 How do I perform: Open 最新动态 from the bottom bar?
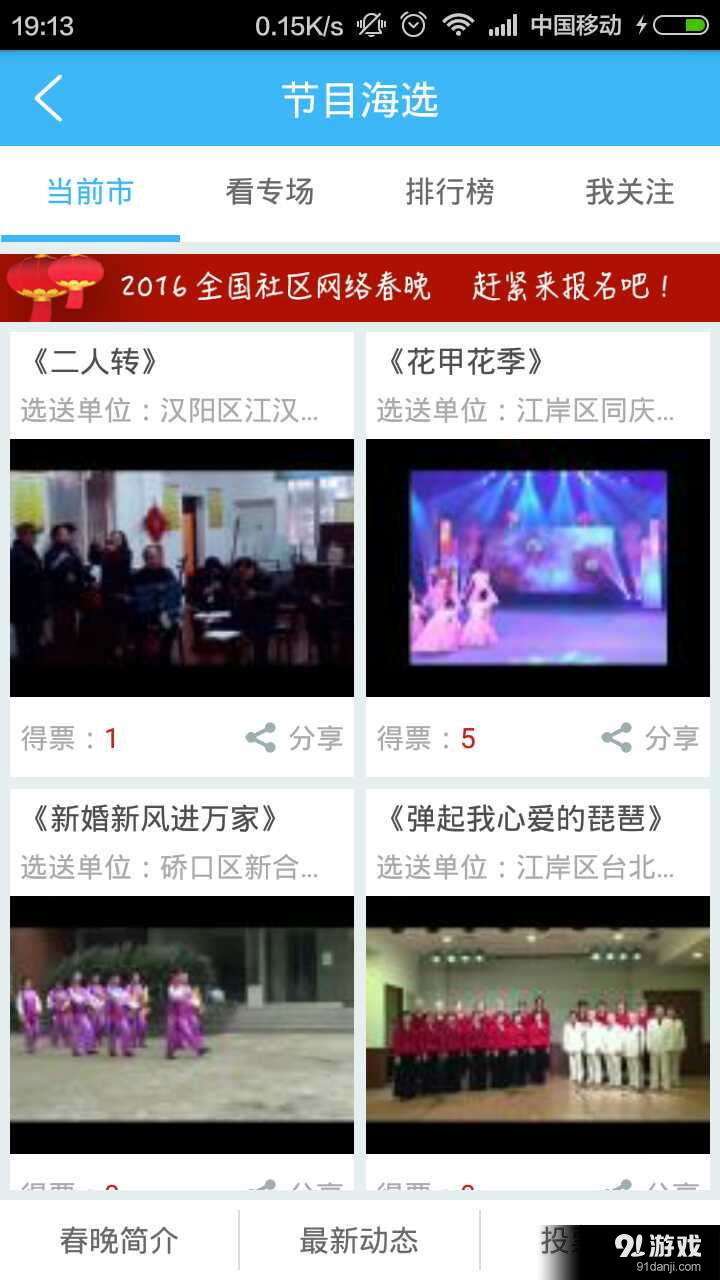(x=360, y=1240)
